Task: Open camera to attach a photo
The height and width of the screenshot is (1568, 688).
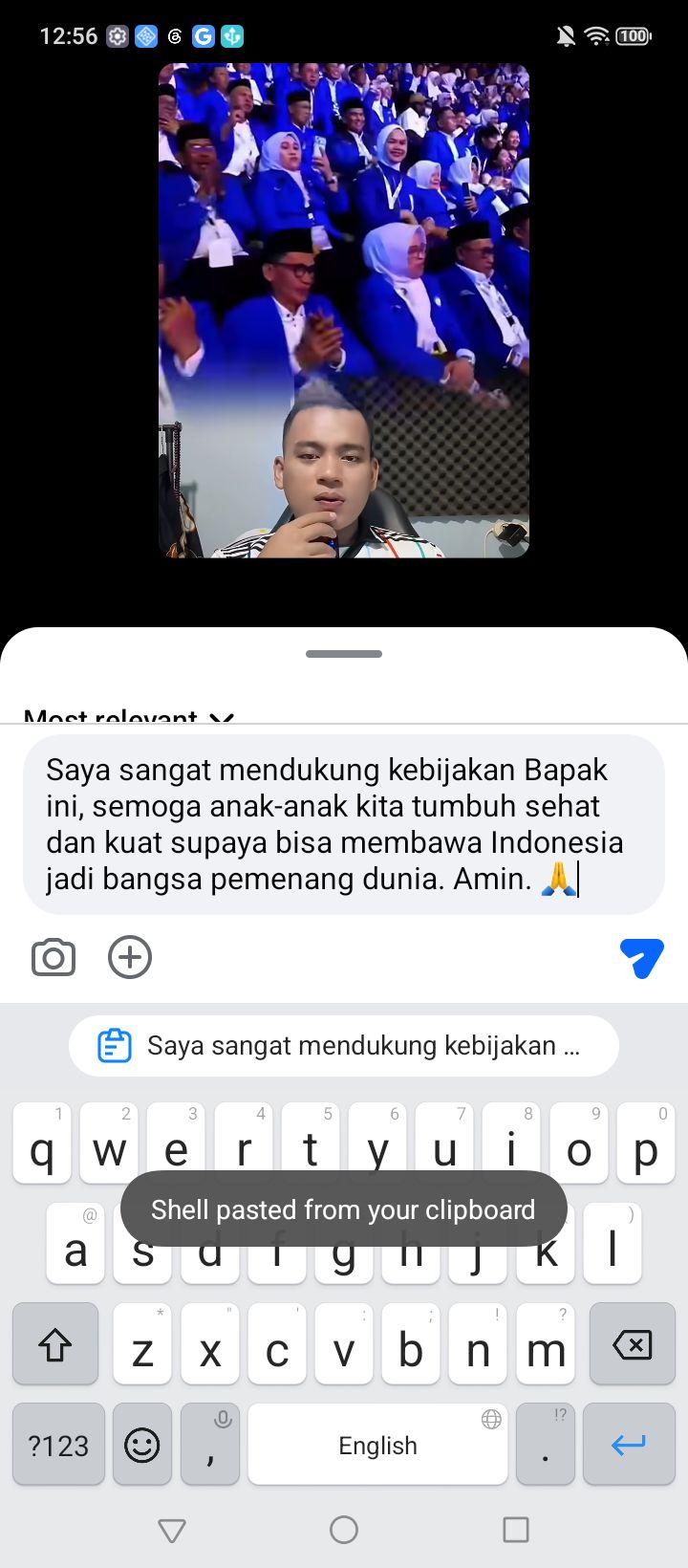Action: point(54,957)
